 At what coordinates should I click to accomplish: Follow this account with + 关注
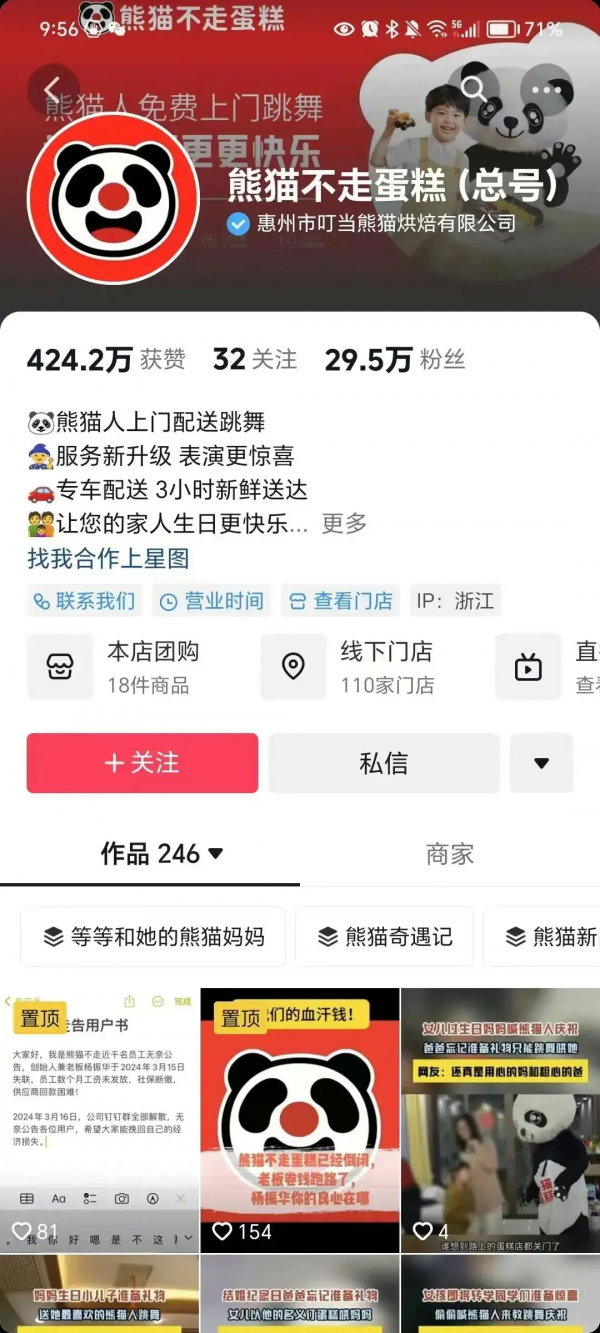[x=142, y=763]
